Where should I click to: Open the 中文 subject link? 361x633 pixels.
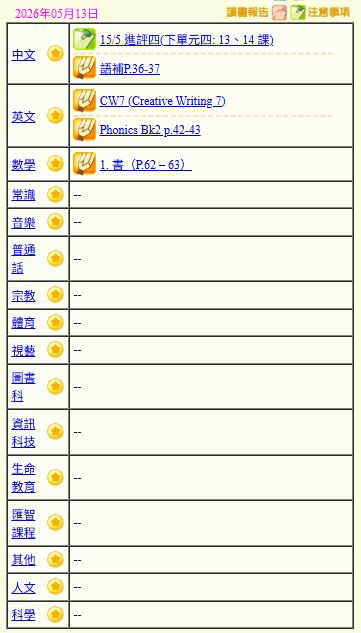coord(23,55)
